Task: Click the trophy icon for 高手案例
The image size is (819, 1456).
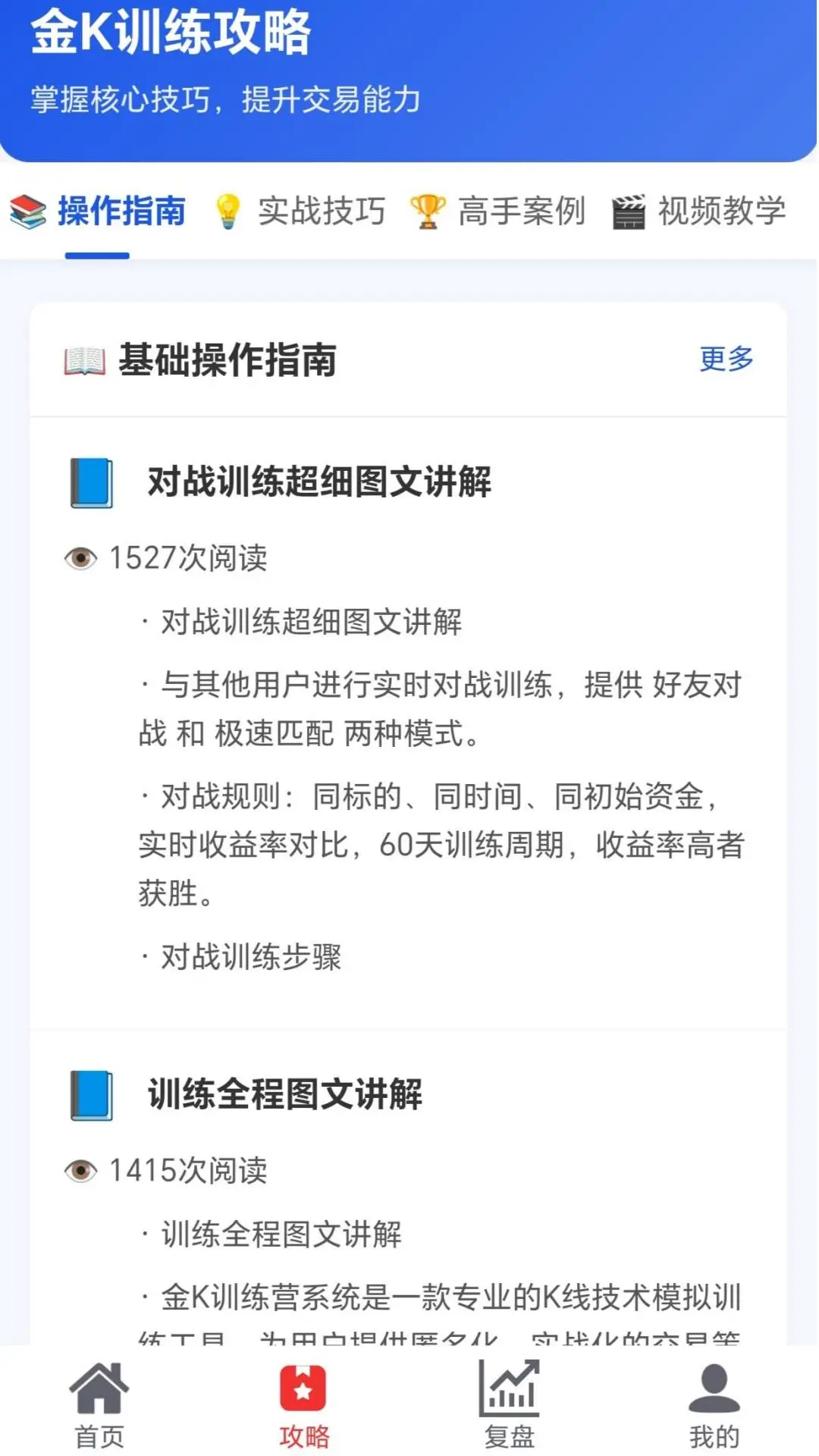Action: [429, 211]
